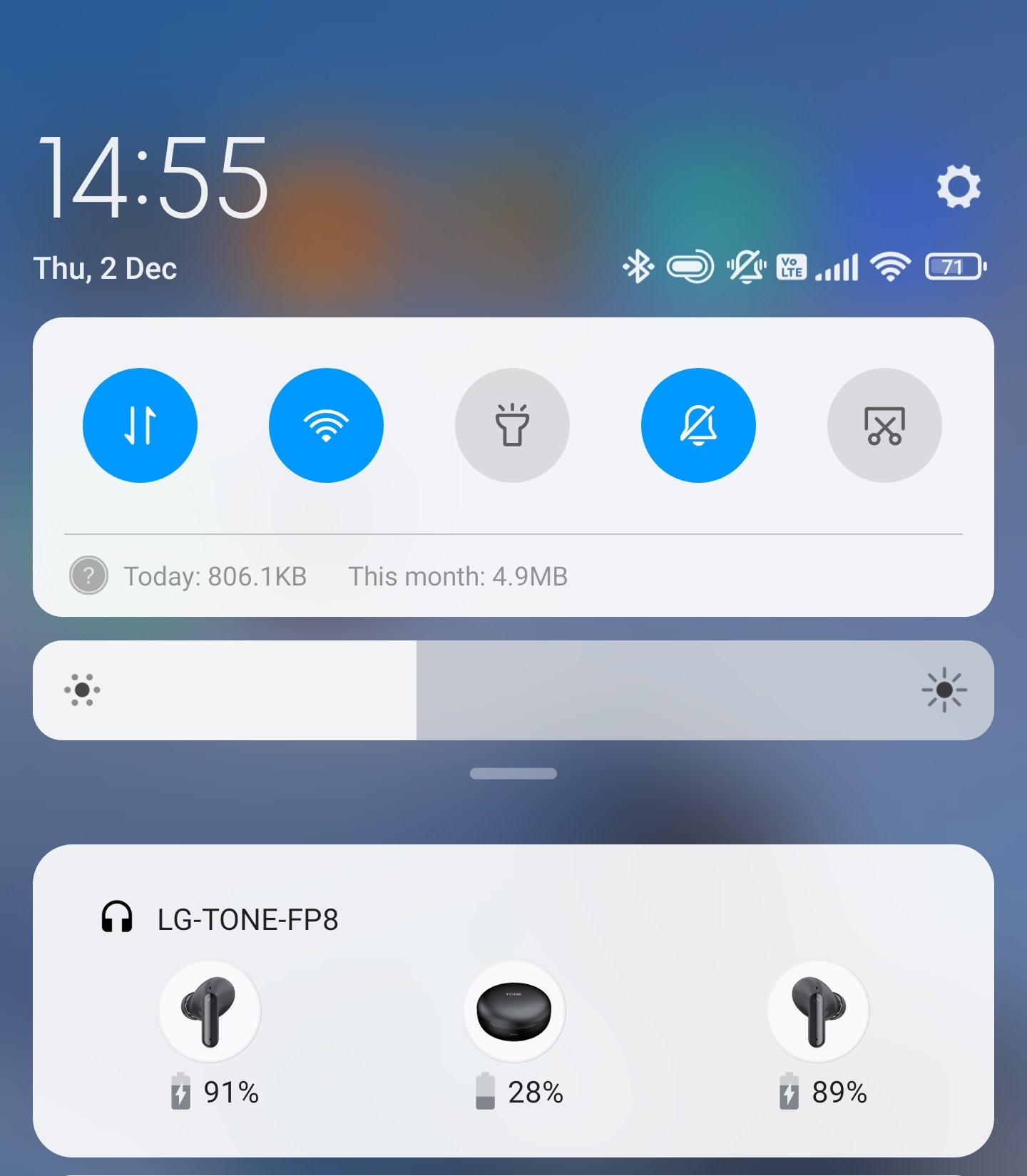Open the LG-TONE-FP8 earbuds notification
Viewport: 1027px width, 1176px height.
point(513,1001)
